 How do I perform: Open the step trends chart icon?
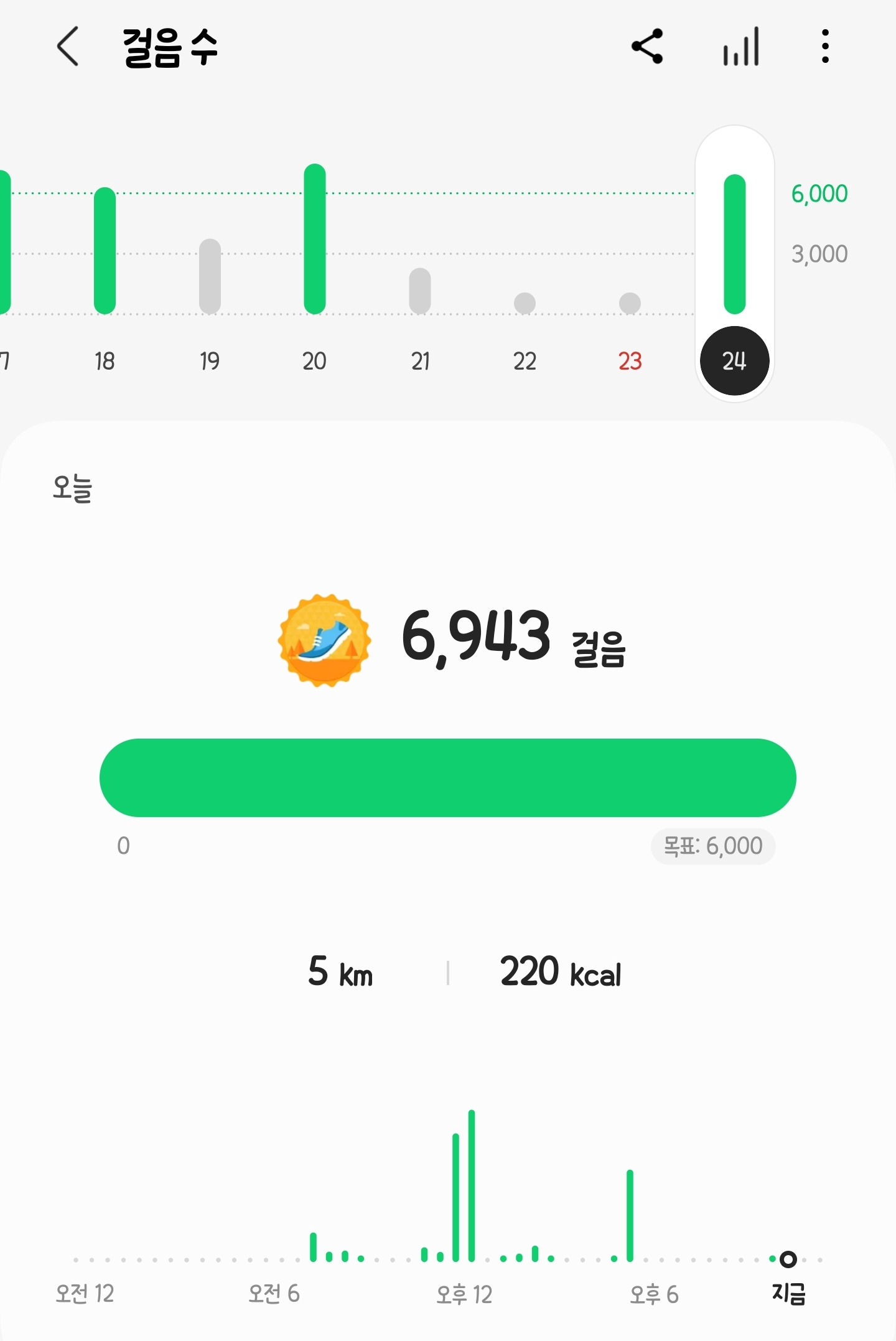click(x=740, y=47)
